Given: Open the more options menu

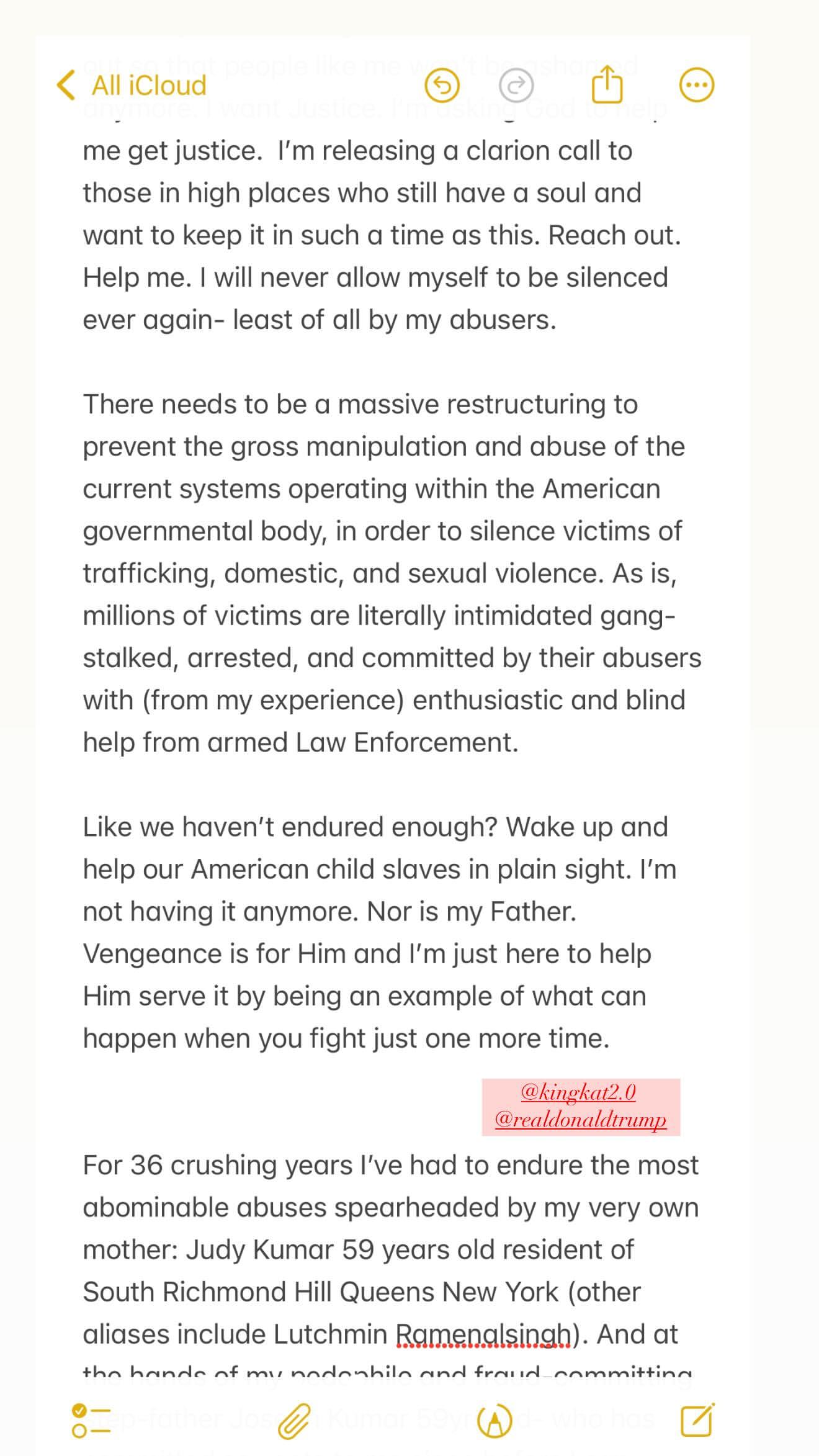Looking at the screenshot, I should point(696,85).
